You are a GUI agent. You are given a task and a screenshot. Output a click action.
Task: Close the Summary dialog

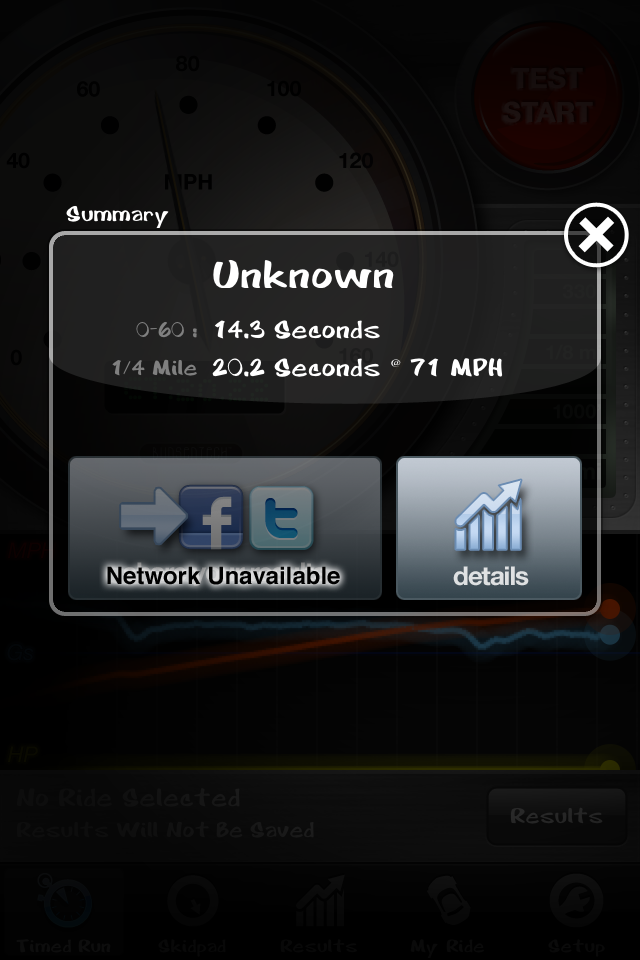point(596,236)
